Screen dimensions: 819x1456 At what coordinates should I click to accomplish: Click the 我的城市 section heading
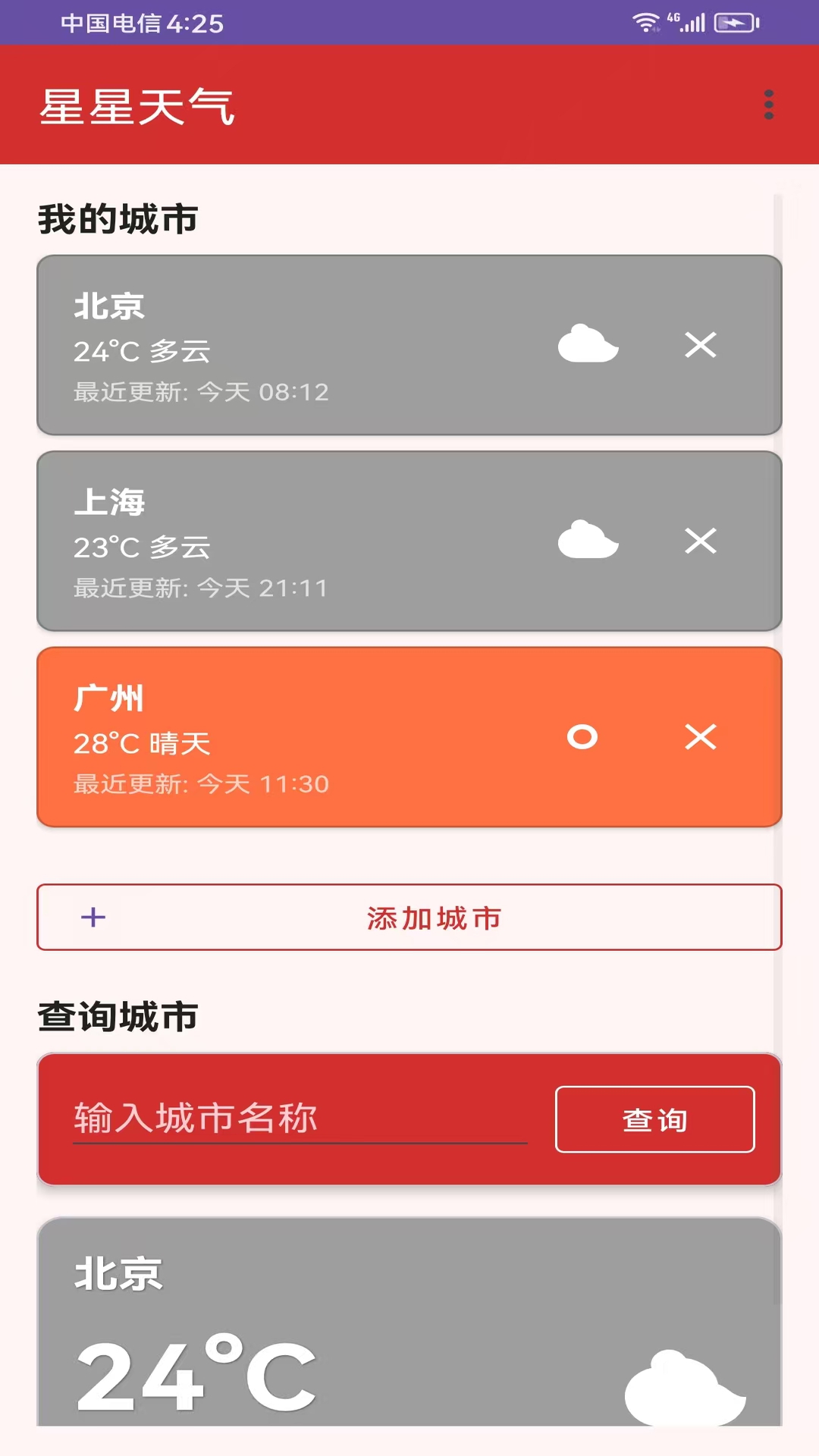click(x=118, y=219)
